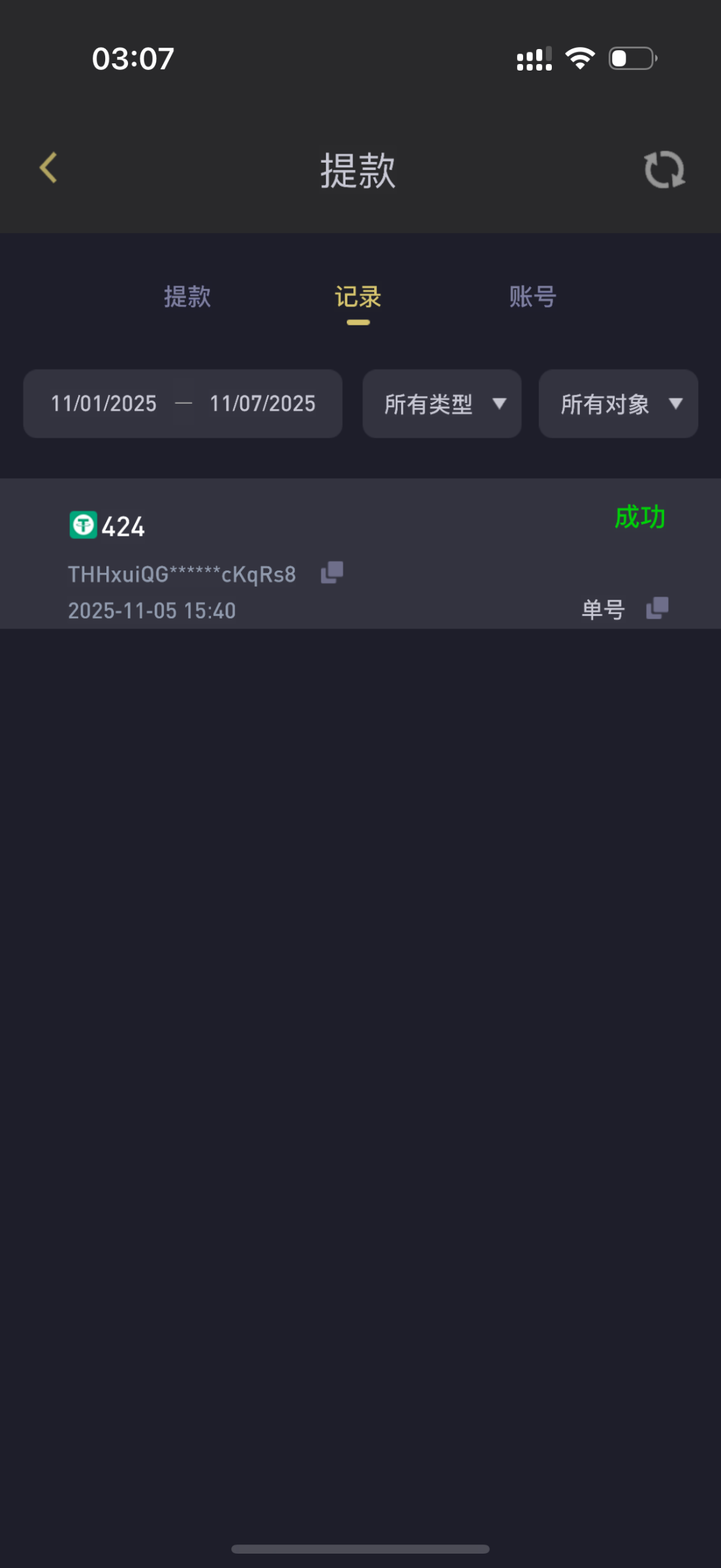
Task: Expand the 所有类型 dropdown
Action: [442, 404]
